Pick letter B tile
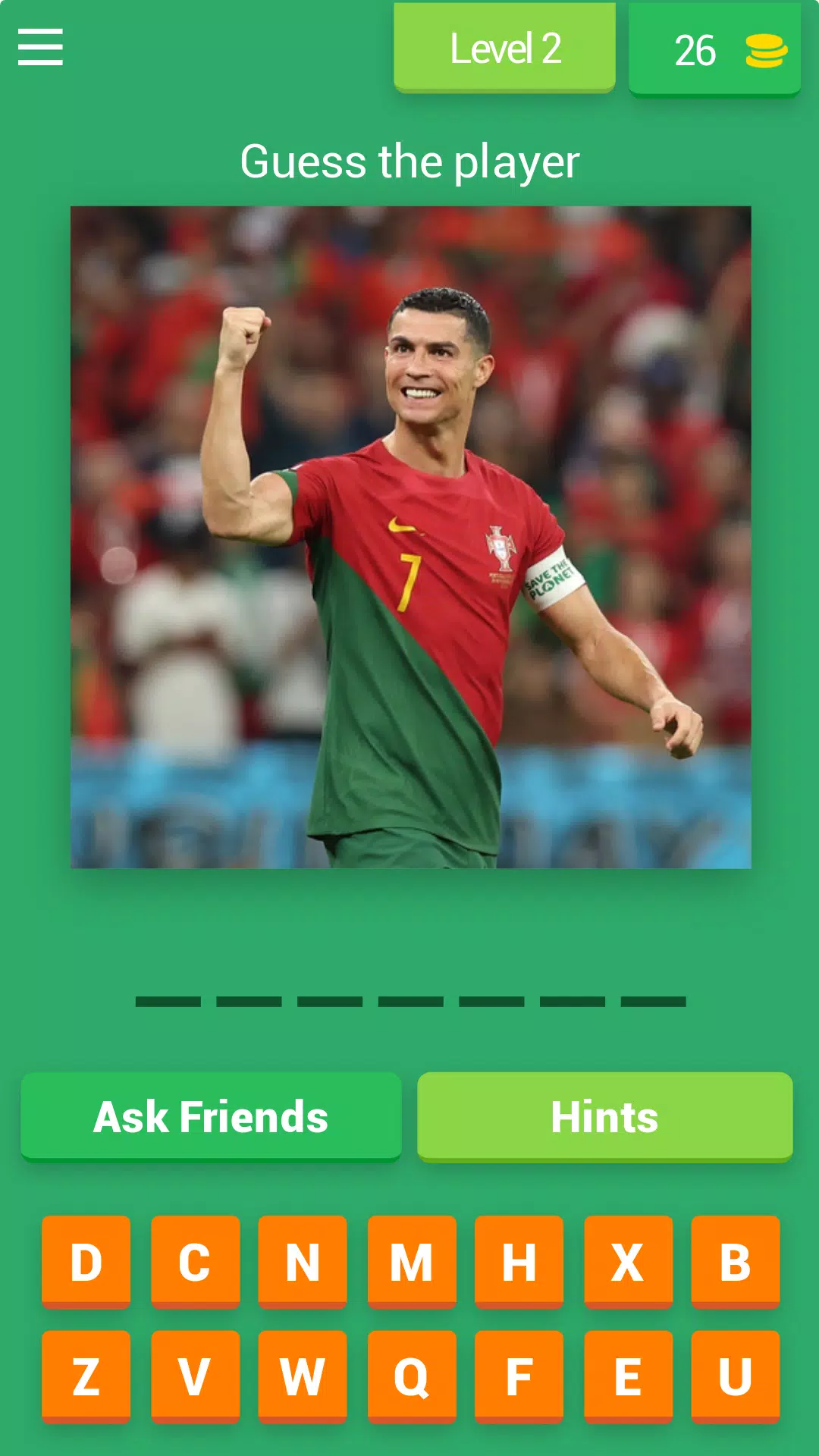 pyautogui.click(x=735, y=1262)
